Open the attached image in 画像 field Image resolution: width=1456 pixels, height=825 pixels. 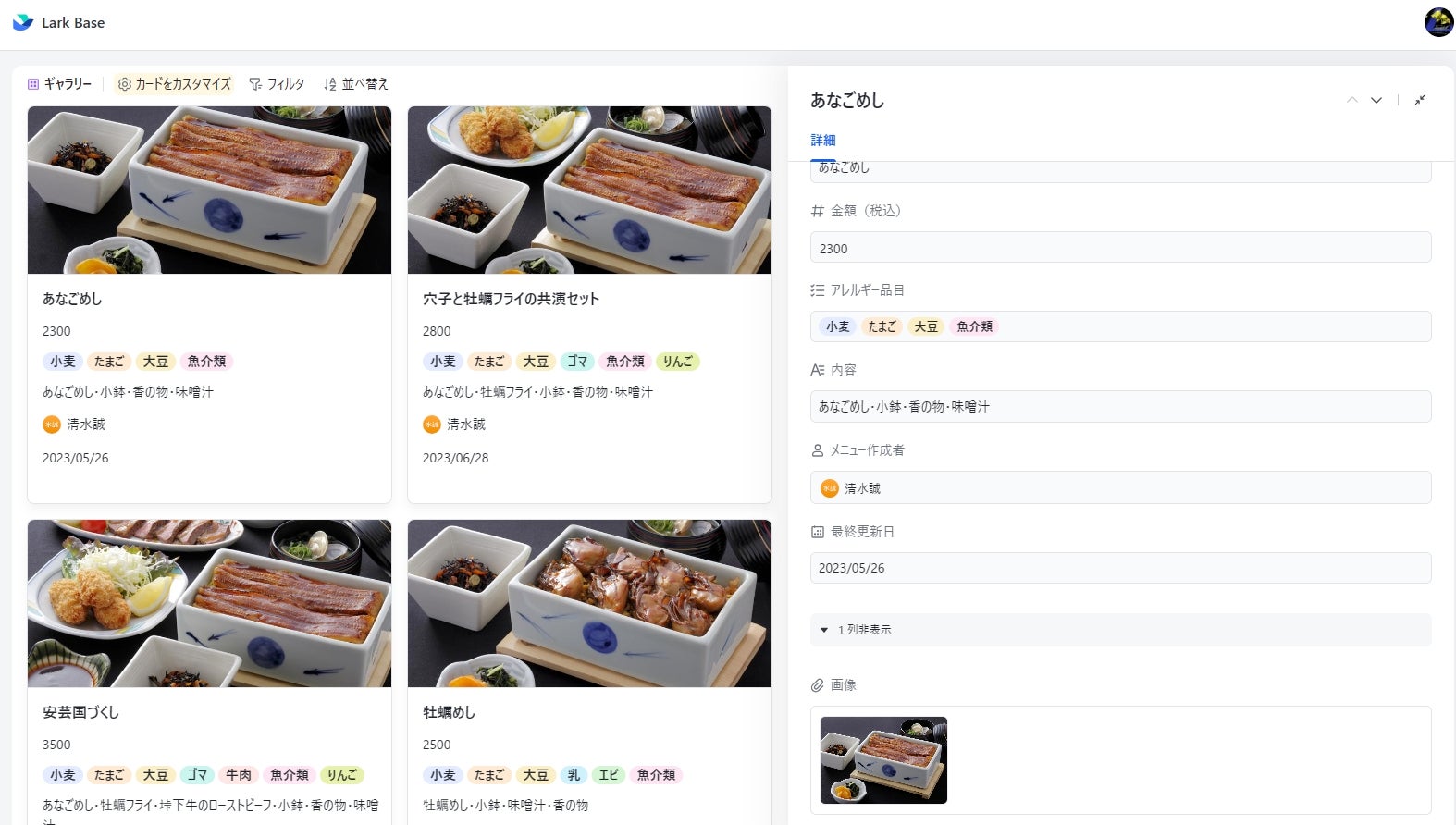[x=883, y=760]
